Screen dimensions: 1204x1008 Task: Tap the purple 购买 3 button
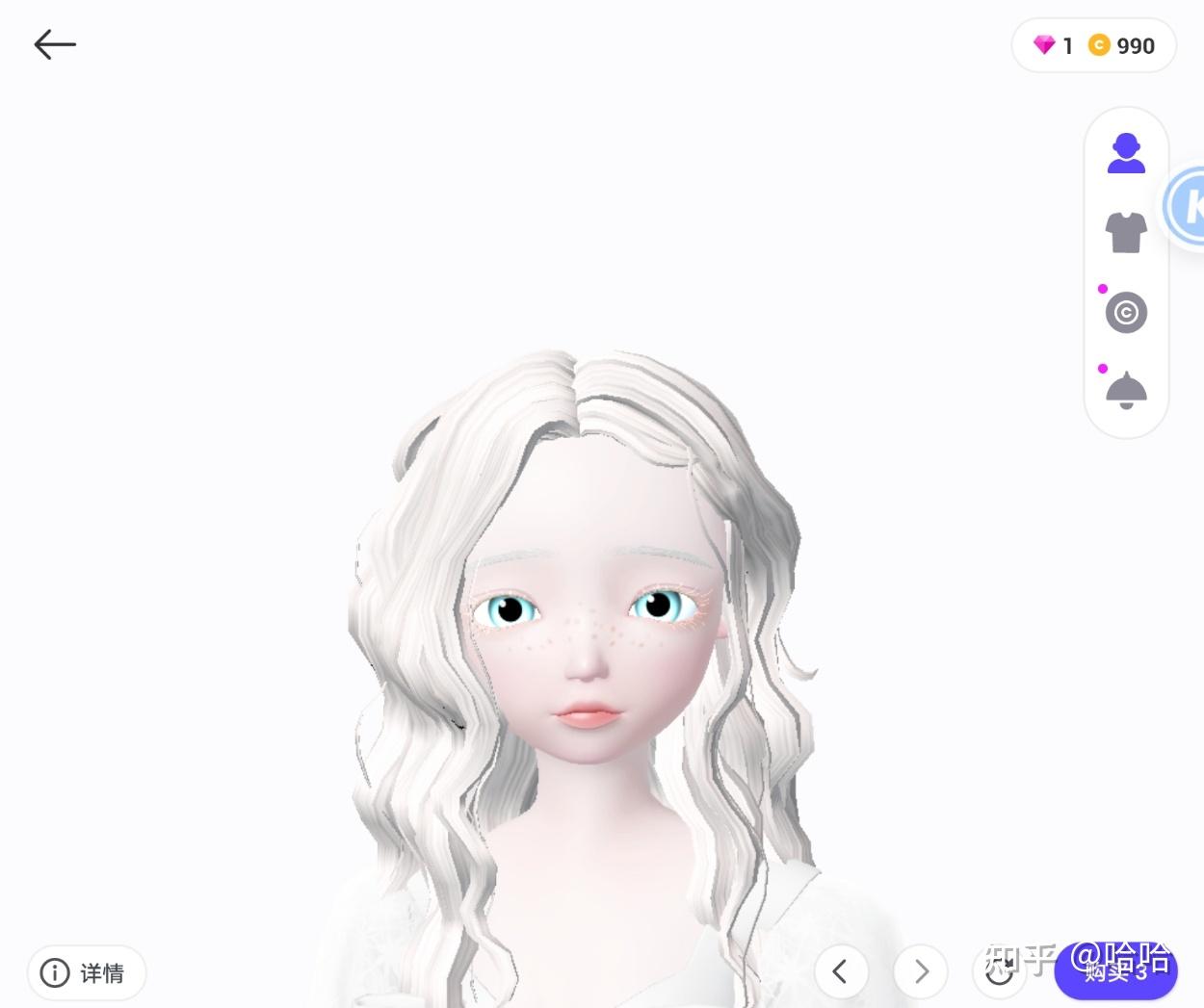tap(1115, 972)
